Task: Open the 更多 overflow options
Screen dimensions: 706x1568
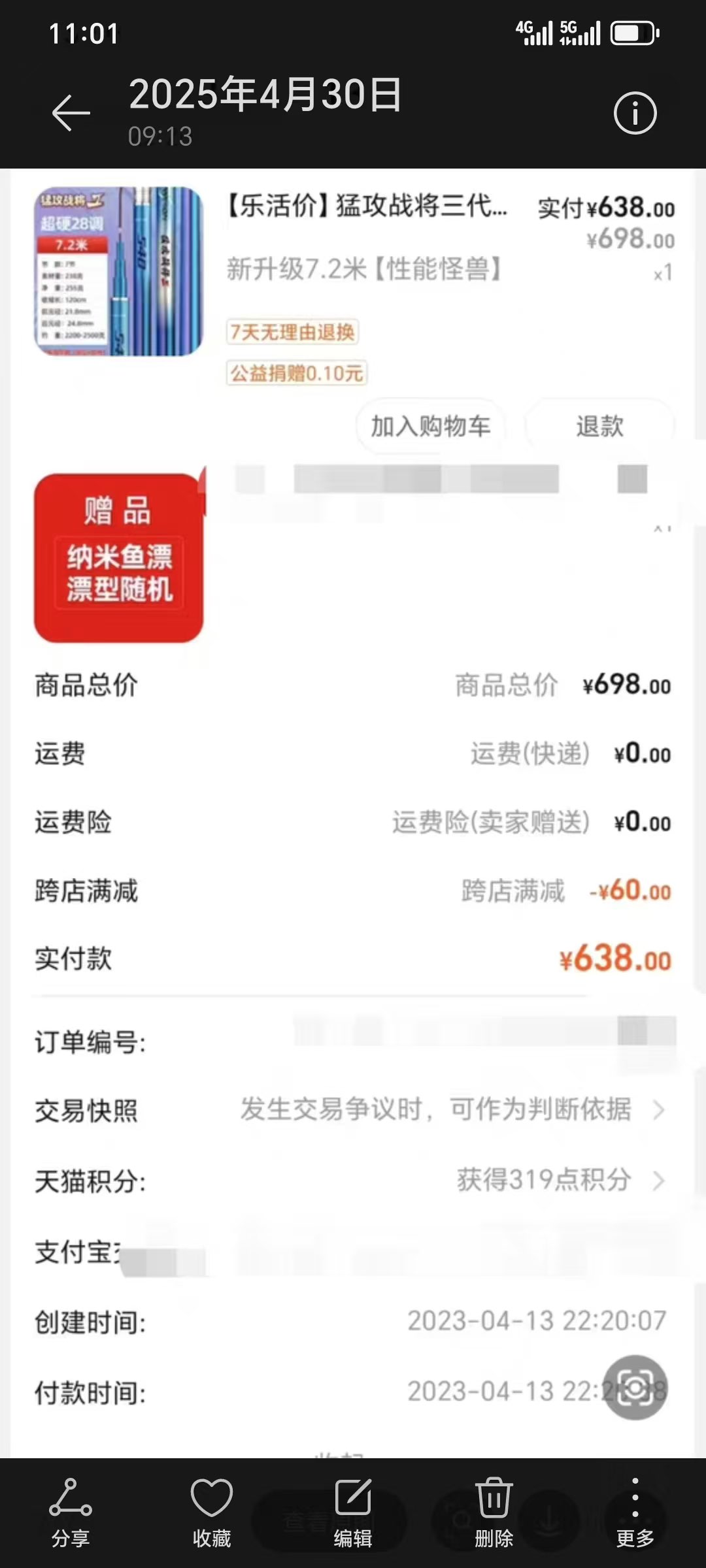Action: (635, 1512)
